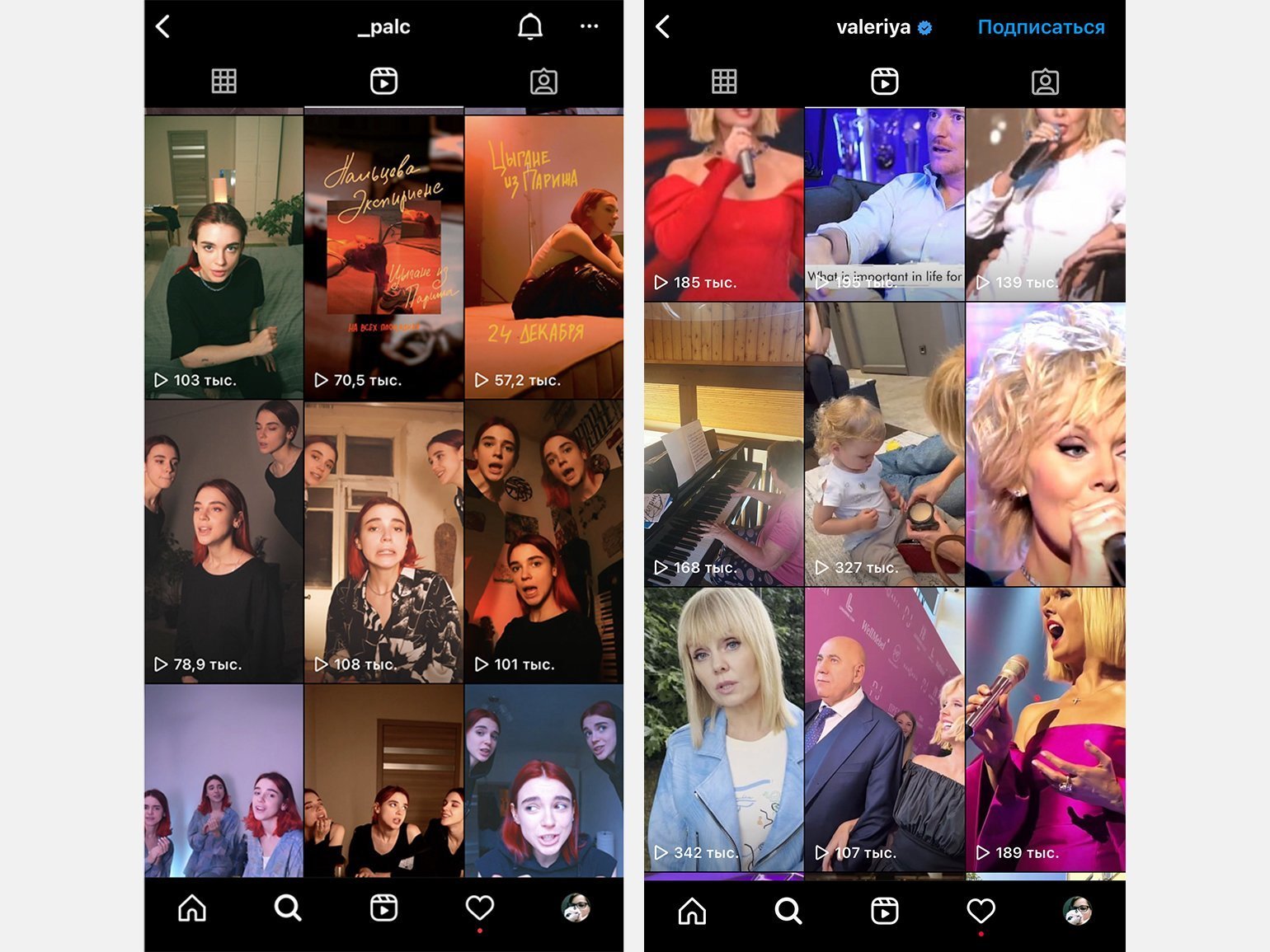Image resolution: width=1270 pixels, height=952 pixels.
Task: Open the piano reel with 168 тыс. views
Action: coord(723,445)
